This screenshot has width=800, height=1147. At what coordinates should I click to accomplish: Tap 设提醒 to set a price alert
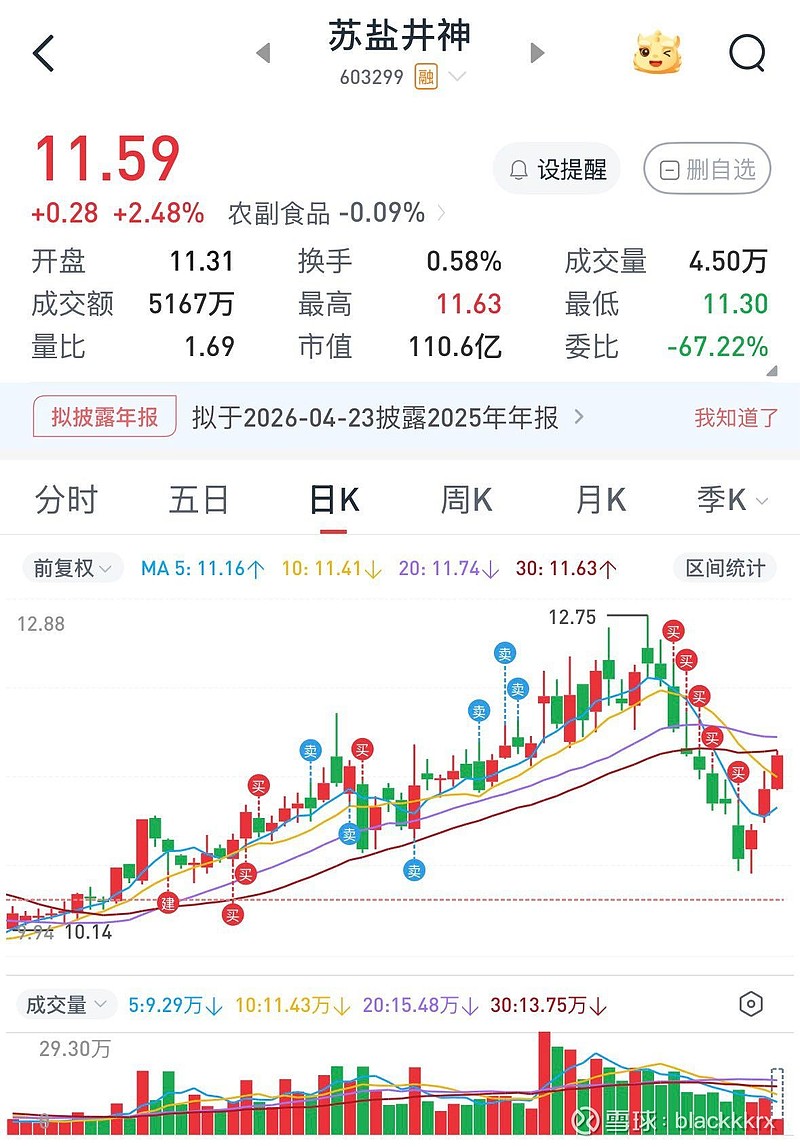tap(557, 170)
